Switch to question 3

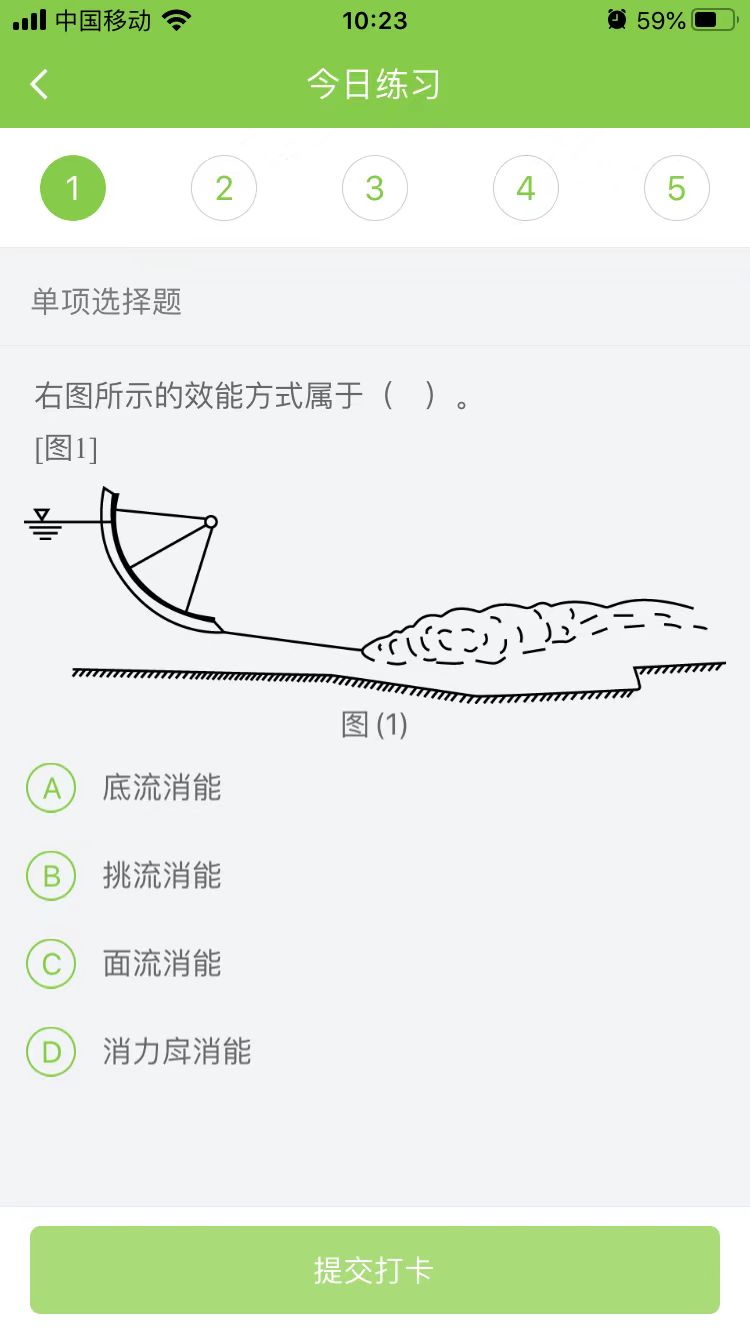click(x=375, y=188)
